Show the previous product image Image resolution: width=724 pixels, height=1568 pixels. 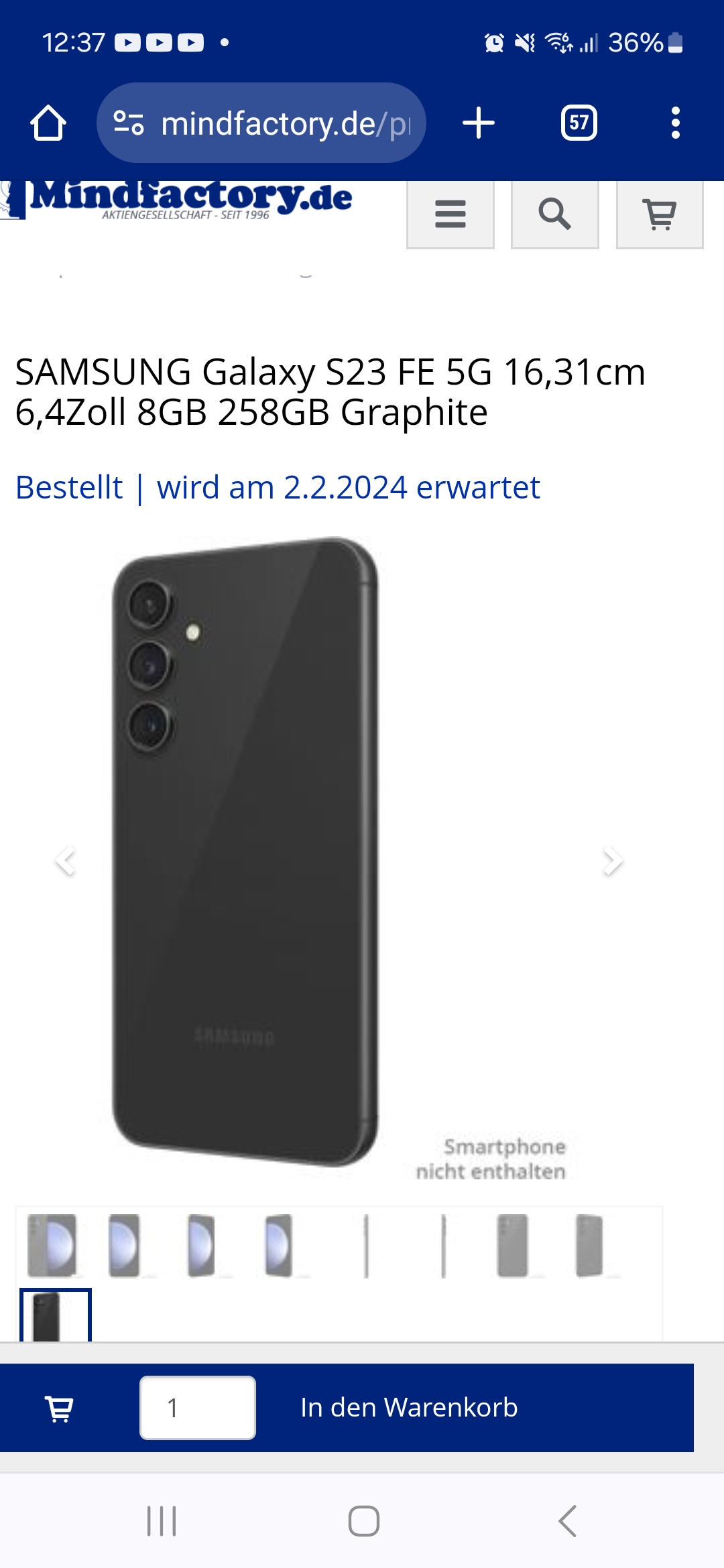[x=65, y=861]
